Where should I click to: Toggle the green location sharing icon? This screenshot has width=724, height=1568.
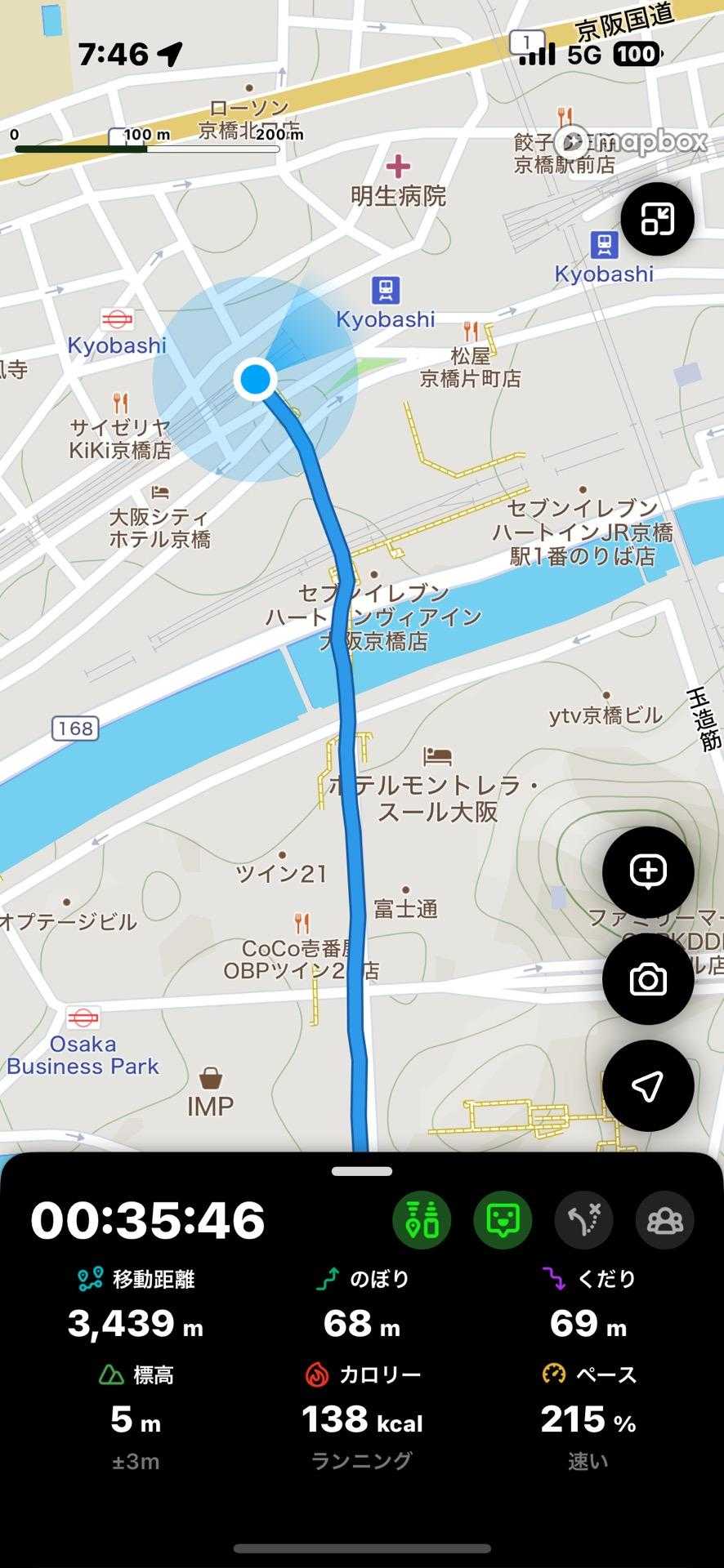[x=422, y=1220]
